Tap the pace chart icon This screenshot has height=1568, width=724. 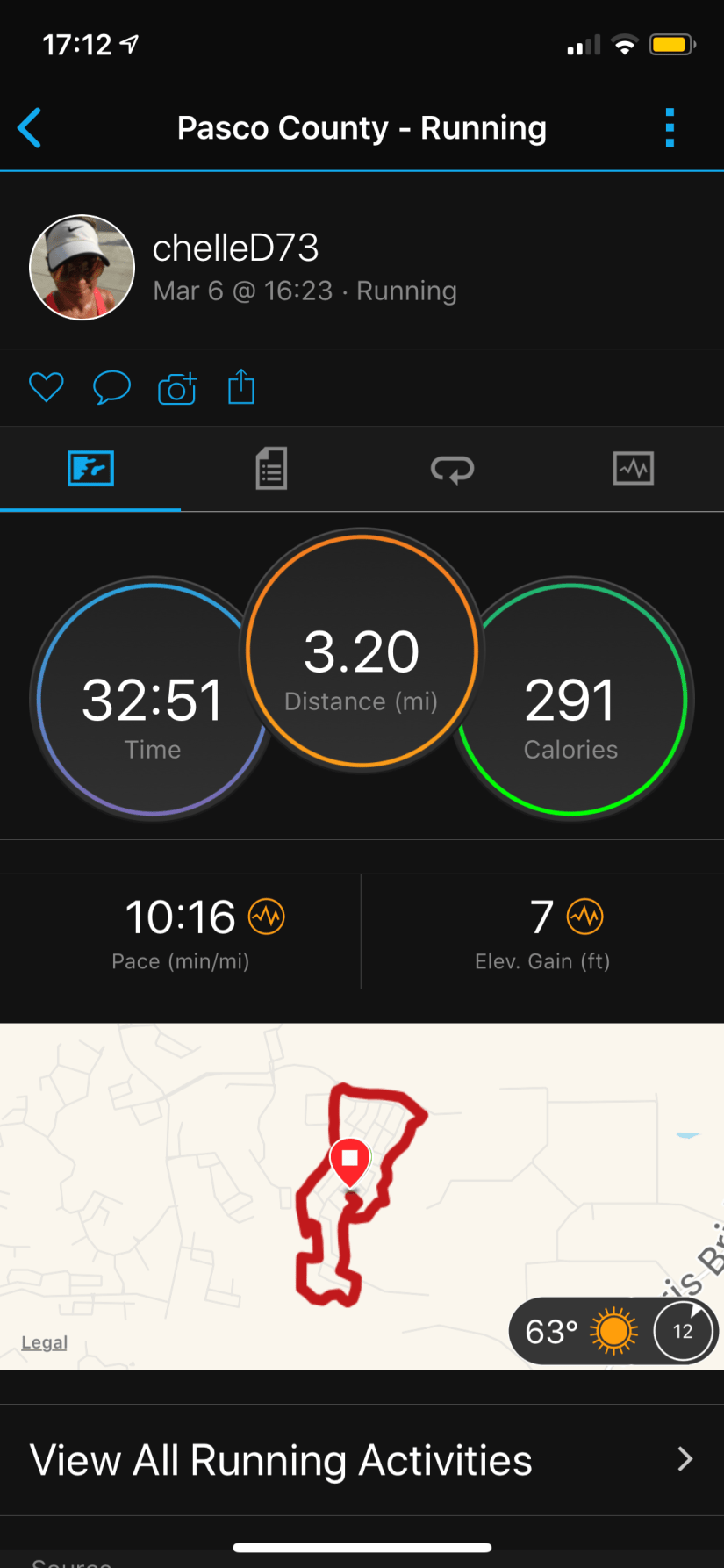point(267,917)
